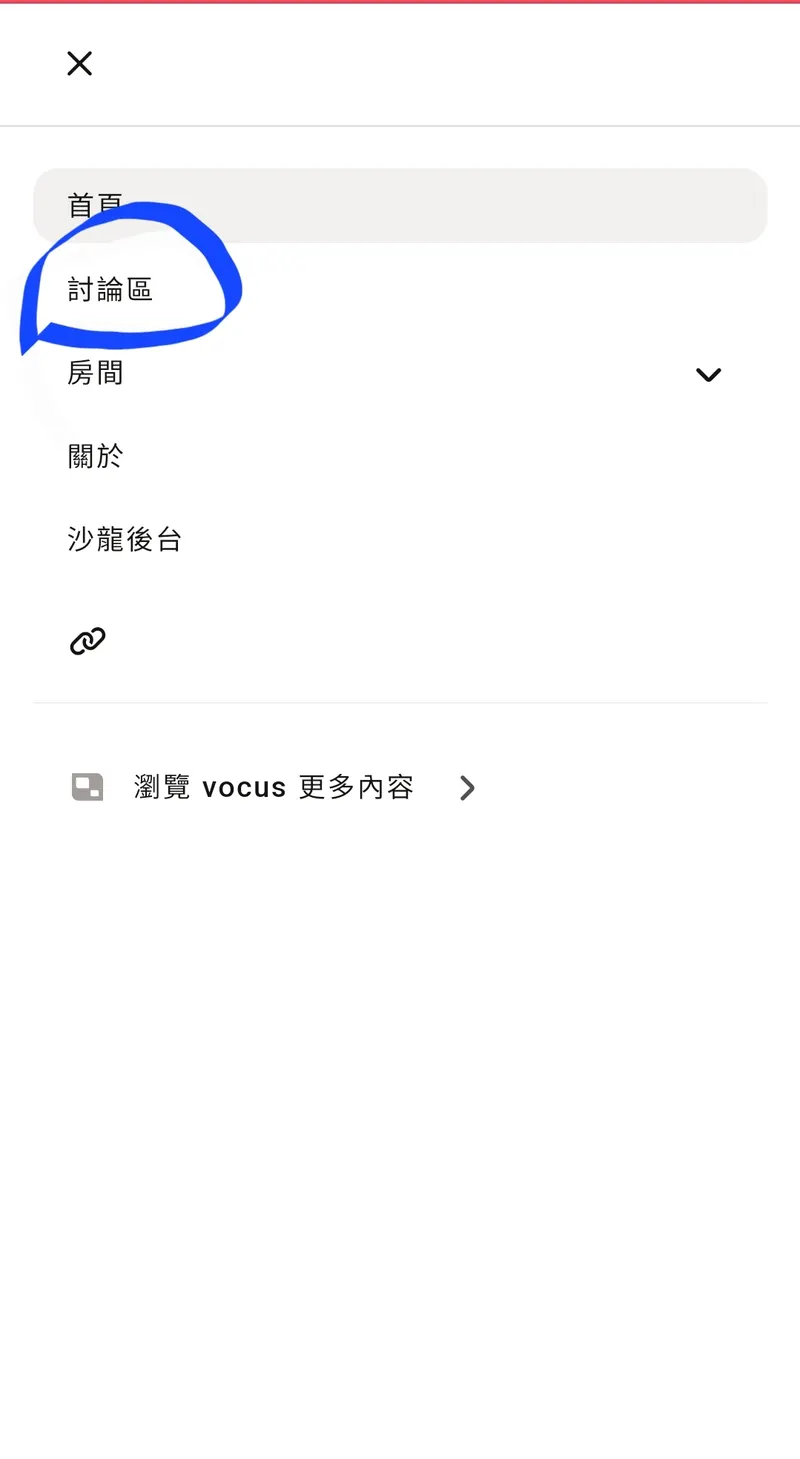This screenshot has width=800, height=1459.
Task: Click the link/chain icon in the menu
Action: tap(88, 640)
